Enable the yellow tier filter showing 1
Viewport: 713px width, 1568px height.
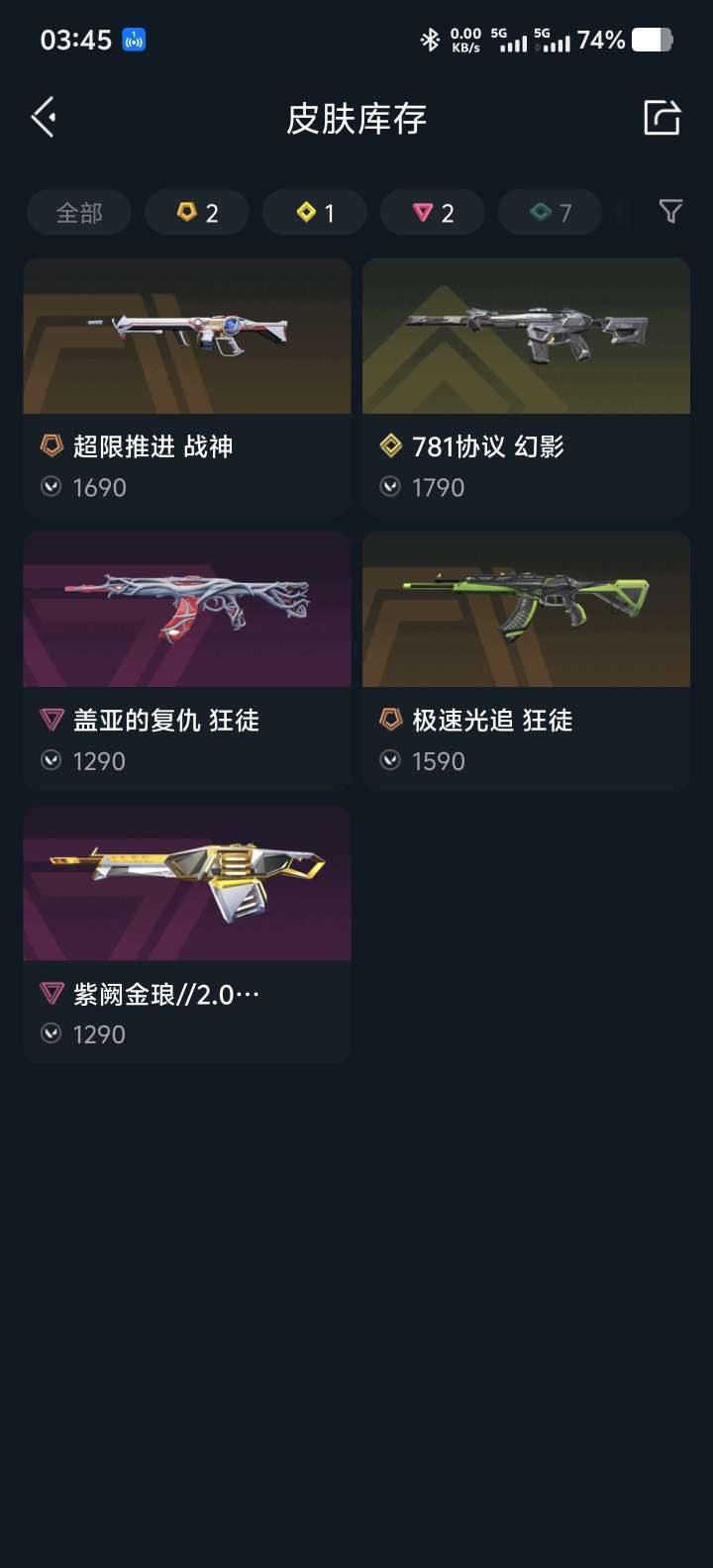tap(314, 211)
